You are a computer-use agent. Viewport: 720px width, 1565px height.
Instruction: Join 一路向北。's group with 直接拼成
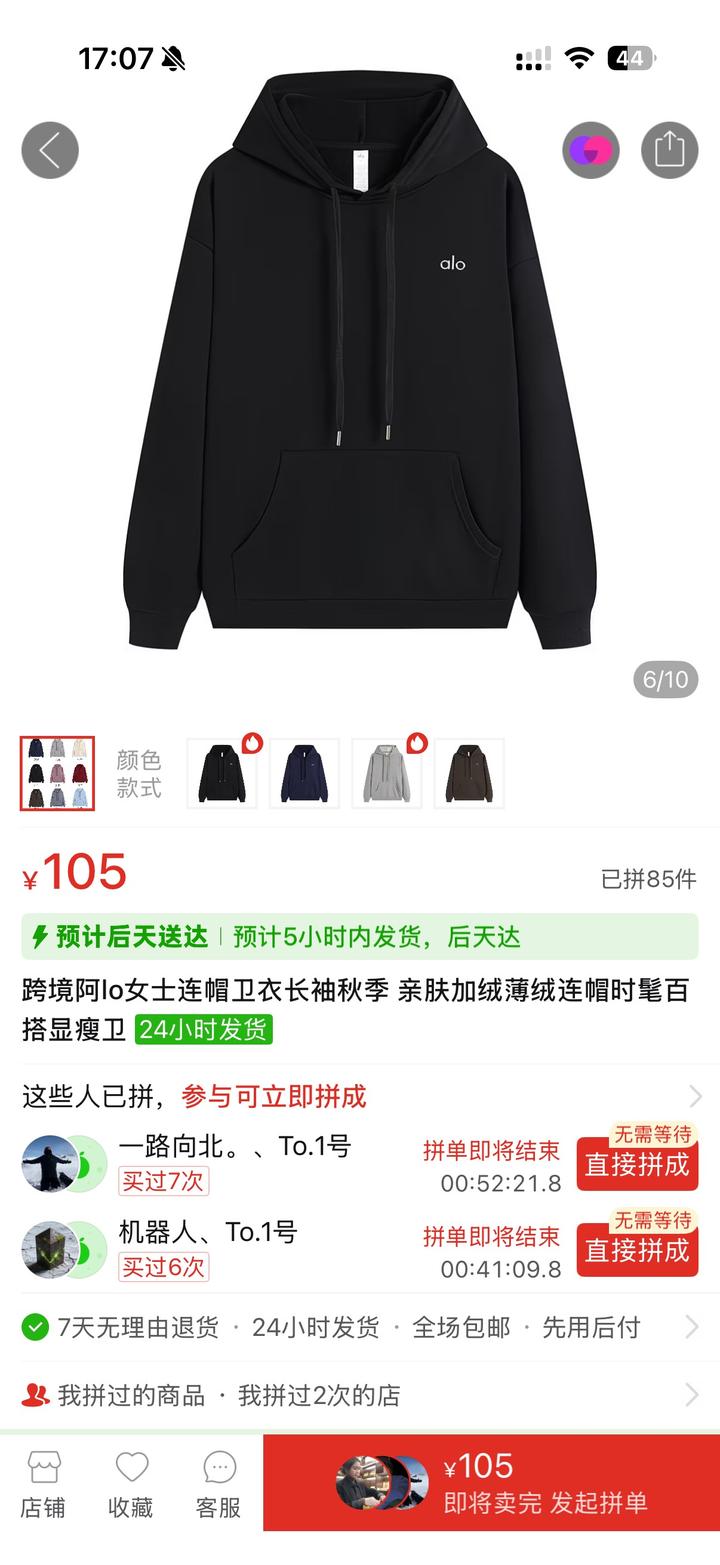(637, 1165)
